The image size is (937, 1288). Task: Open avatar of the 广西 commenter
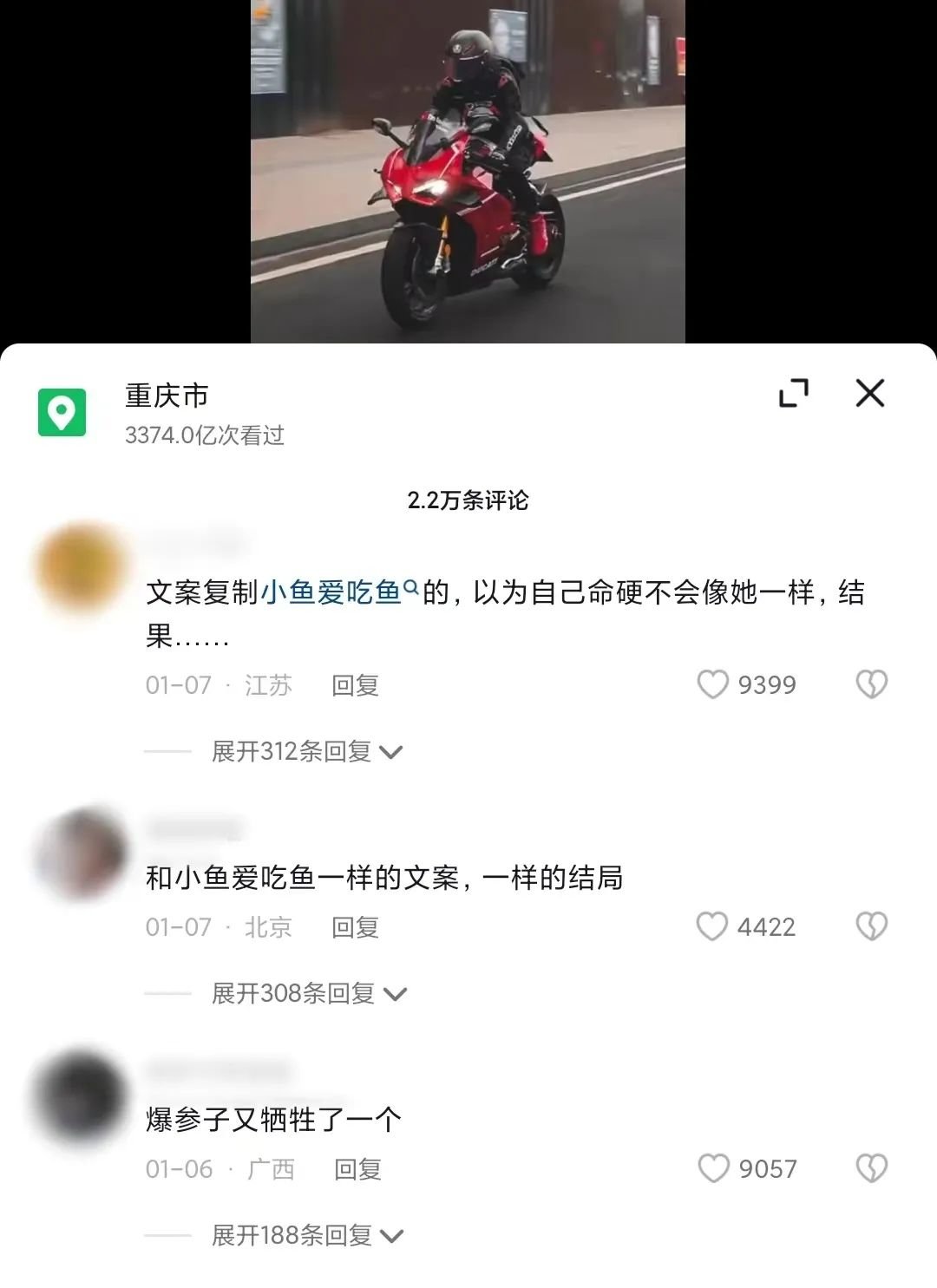click(80, 1097)
